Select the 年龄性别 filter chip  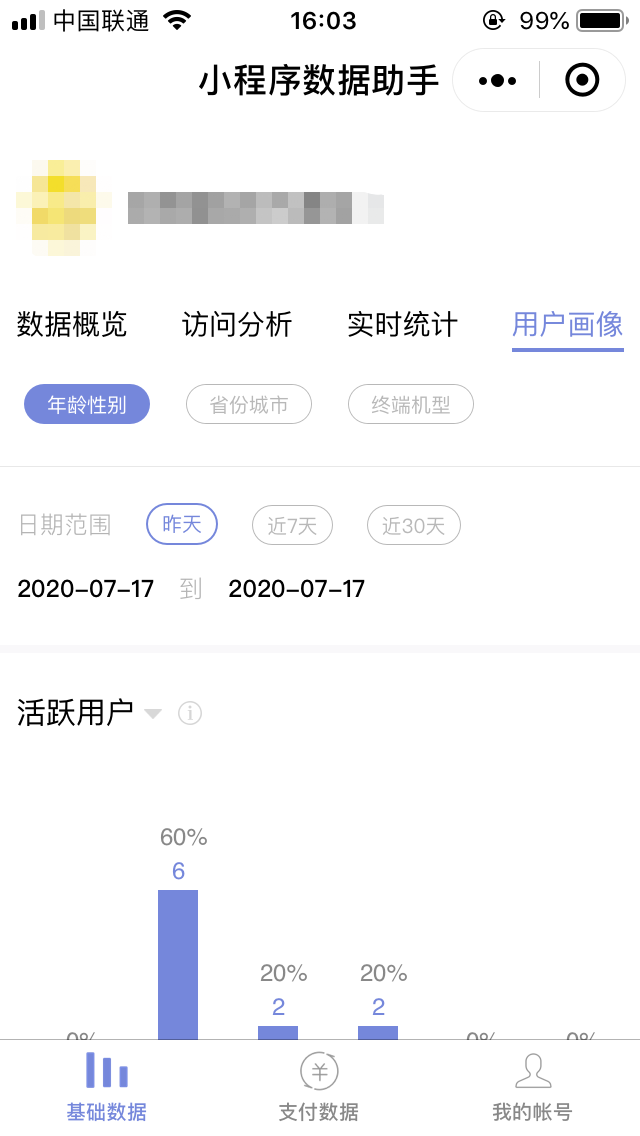tap(87, 405)
